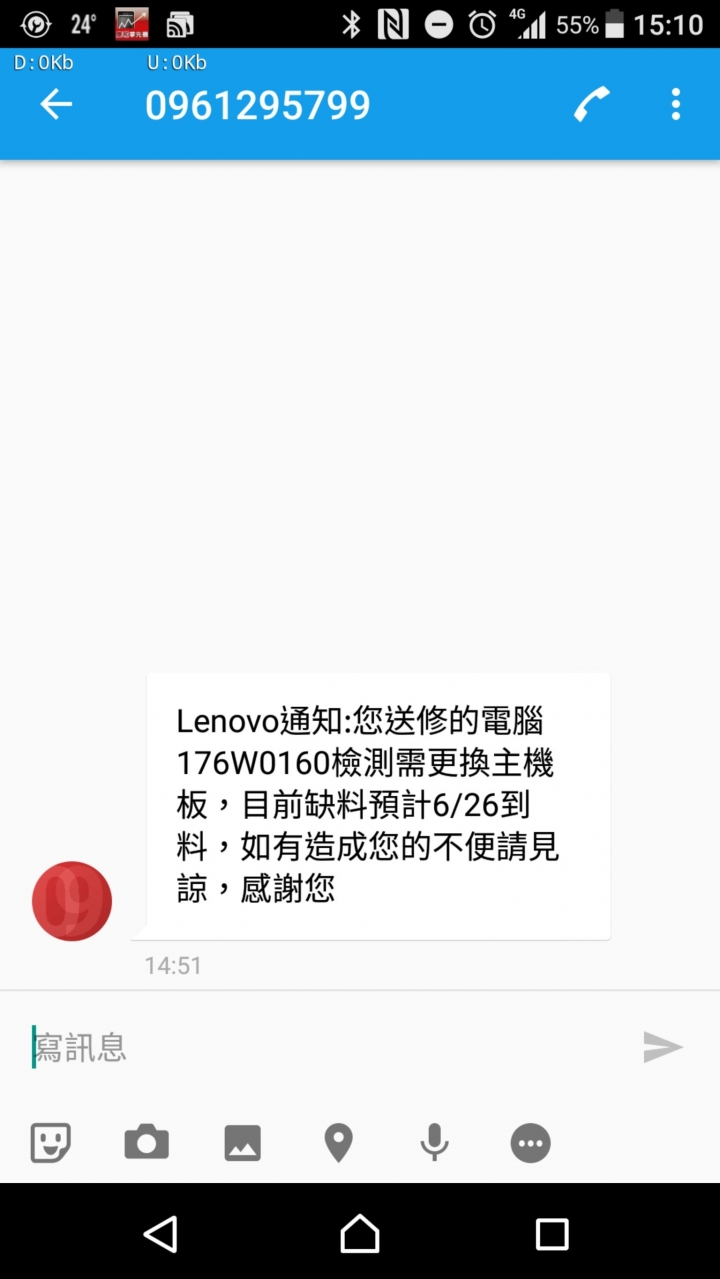Image resolution: width=720 pixels, height=1279 pixels.
Task: Send the message
Action: (662, 1047)
